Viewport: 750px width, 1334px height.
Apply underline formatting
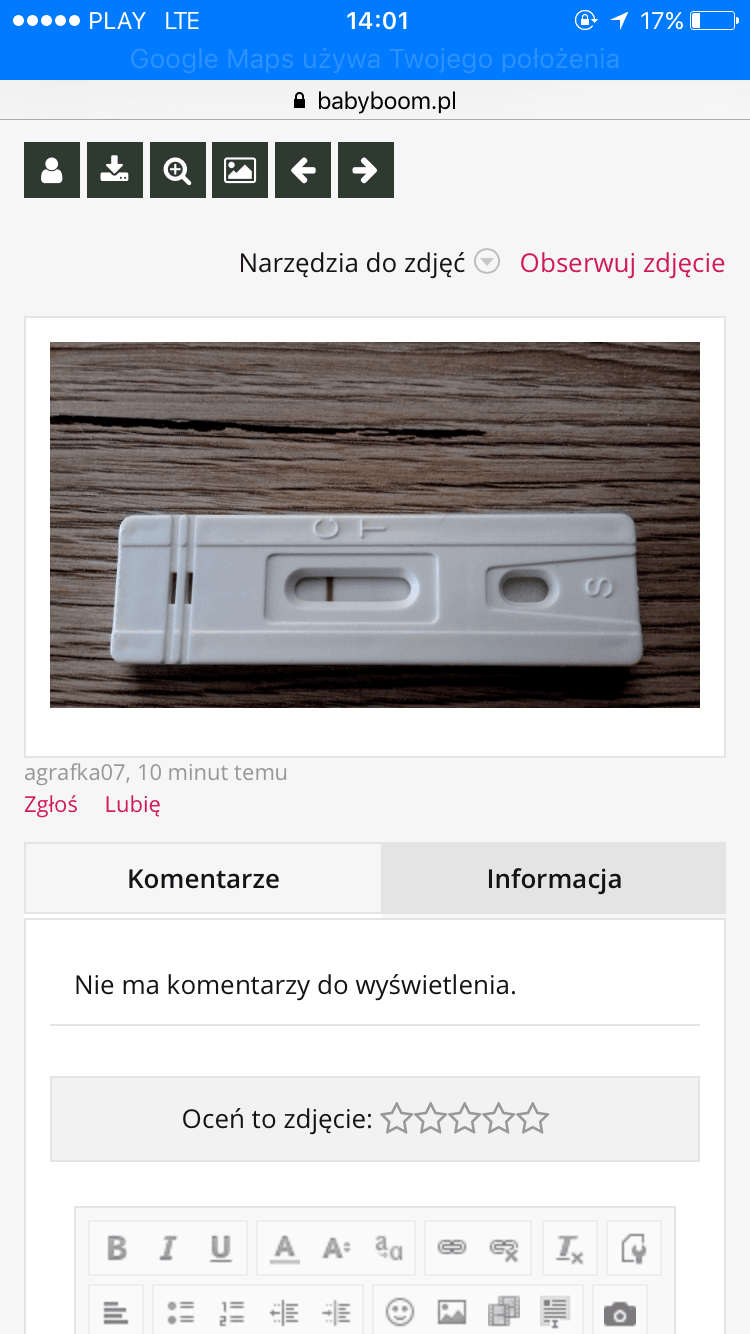[220, 1248]
